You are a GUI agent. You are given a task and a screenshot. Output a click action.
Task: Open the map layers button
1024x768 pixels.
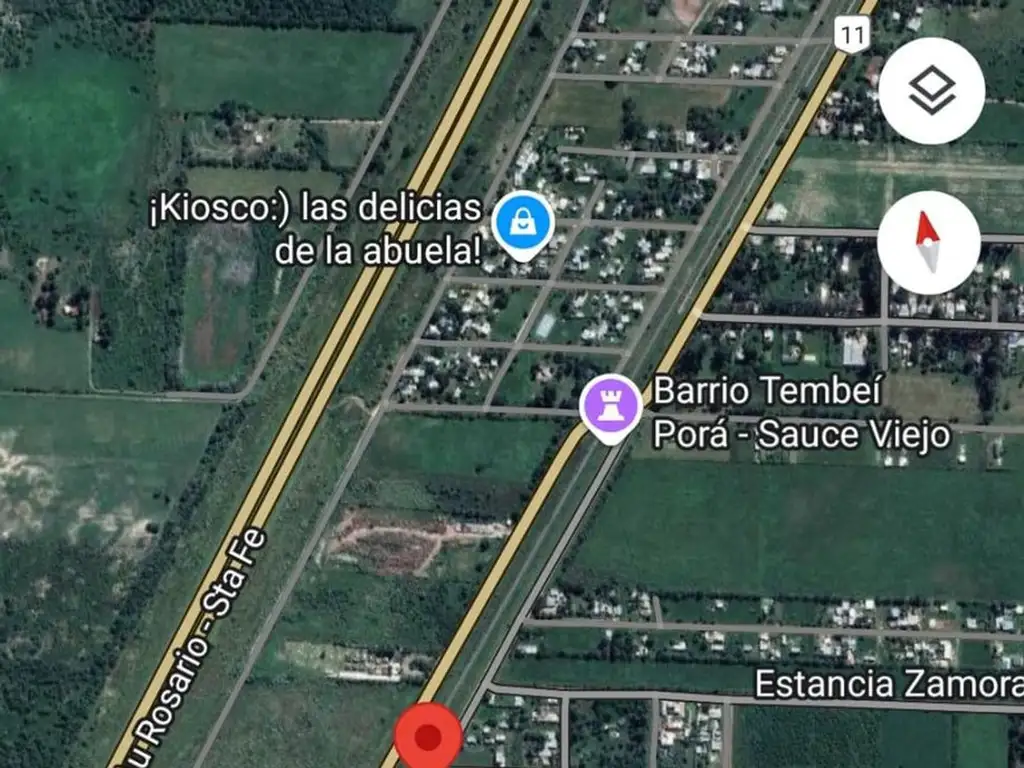[931, 91]
